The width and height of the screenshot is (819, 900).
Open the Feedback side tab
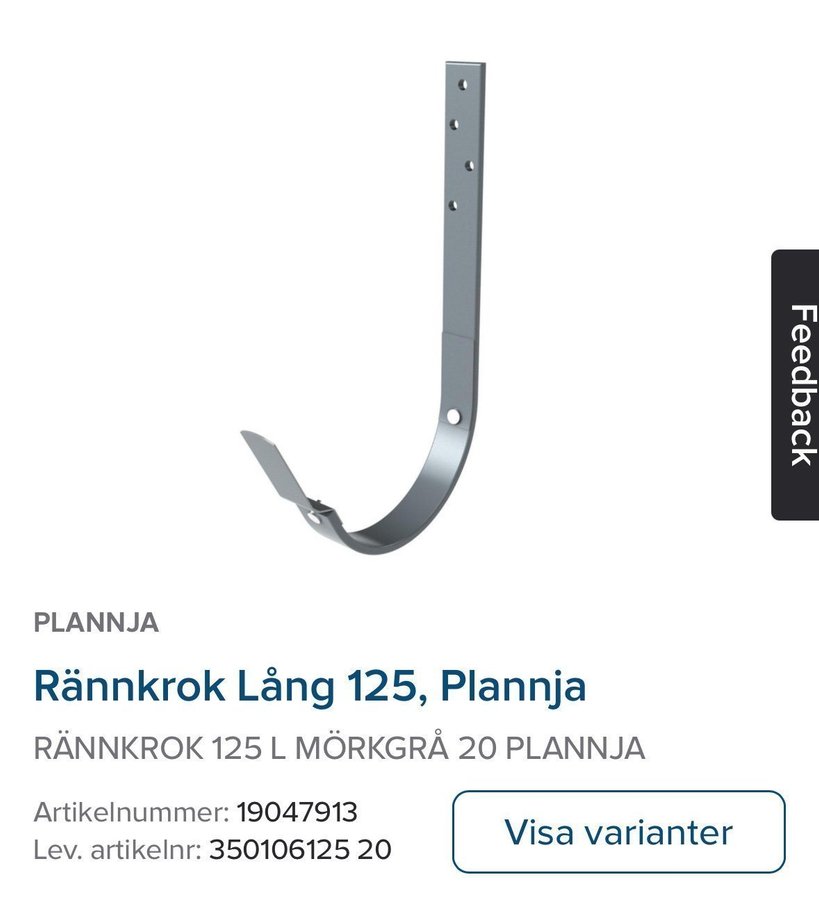797,385
